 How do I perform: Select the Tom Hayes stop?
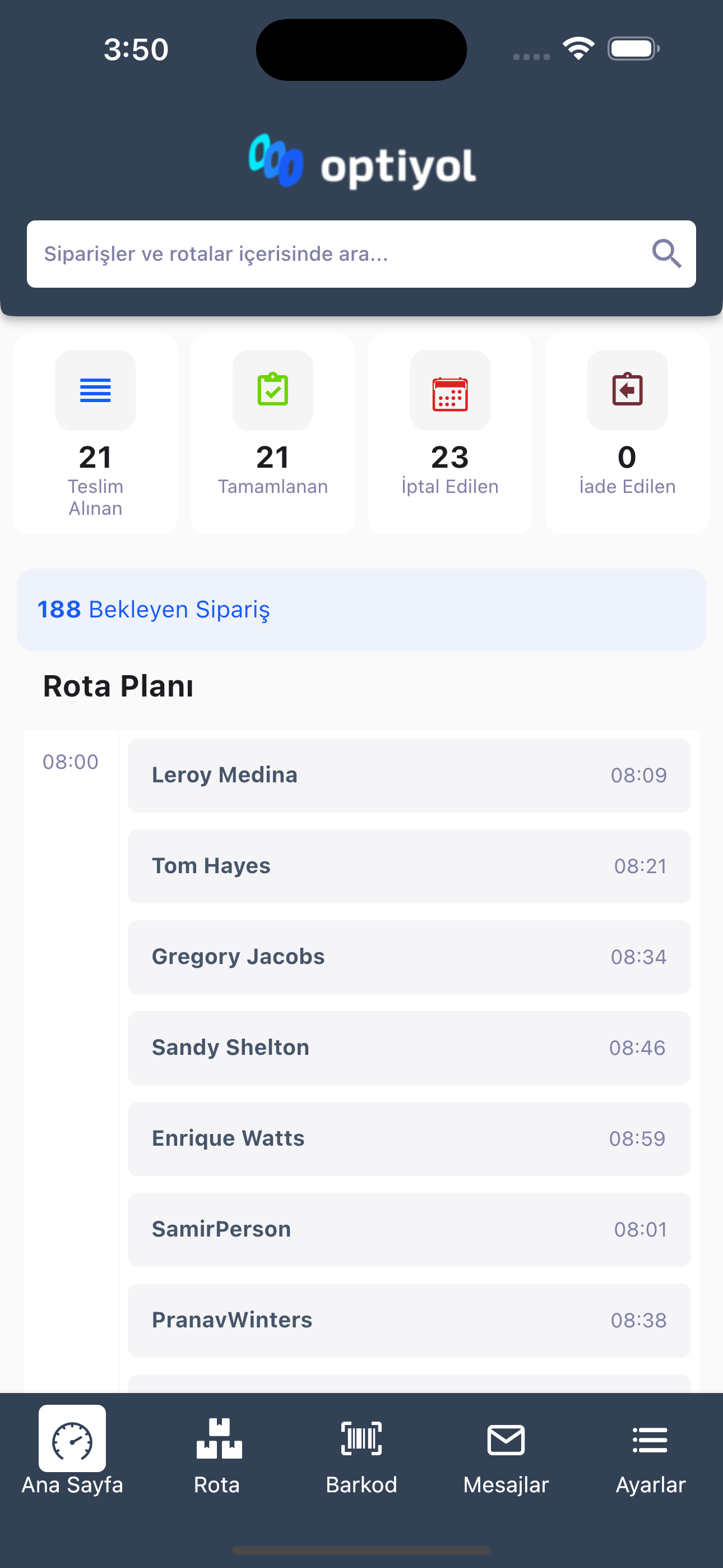click(x=409, y=865)
